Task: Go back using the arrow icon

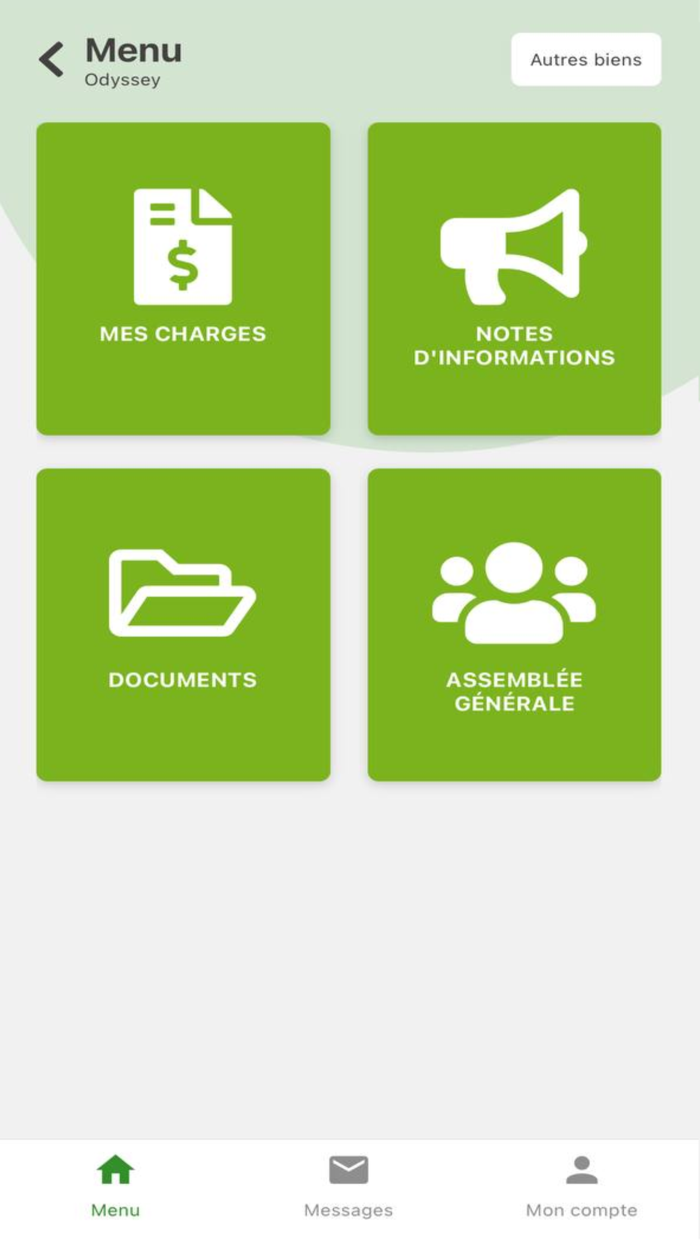Action: tap(51, 60)
